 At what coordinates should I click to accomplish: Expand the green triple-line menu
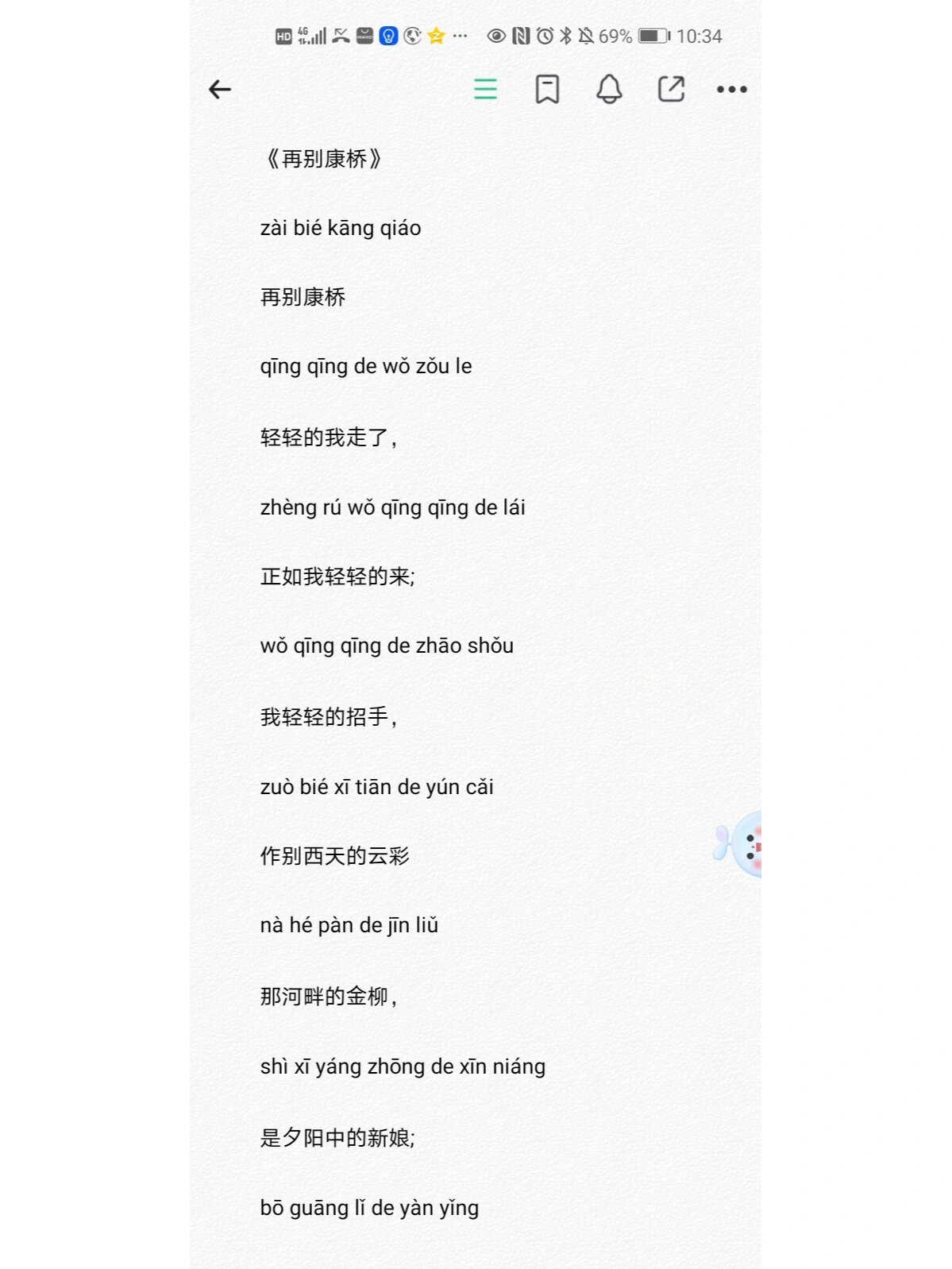pyautogui.click(x=485, y=90)
